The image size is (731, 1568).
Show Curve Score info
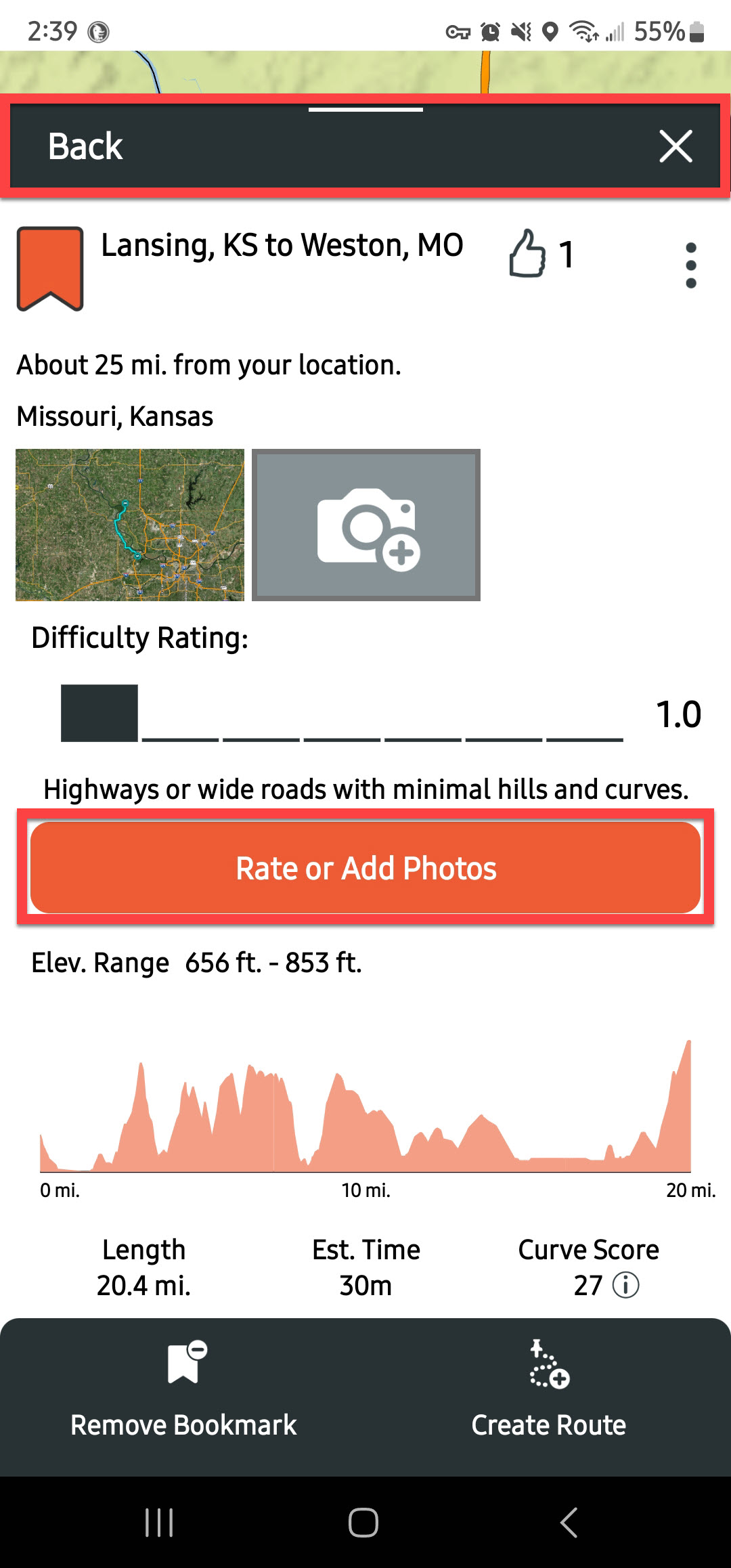(625, 1285)
